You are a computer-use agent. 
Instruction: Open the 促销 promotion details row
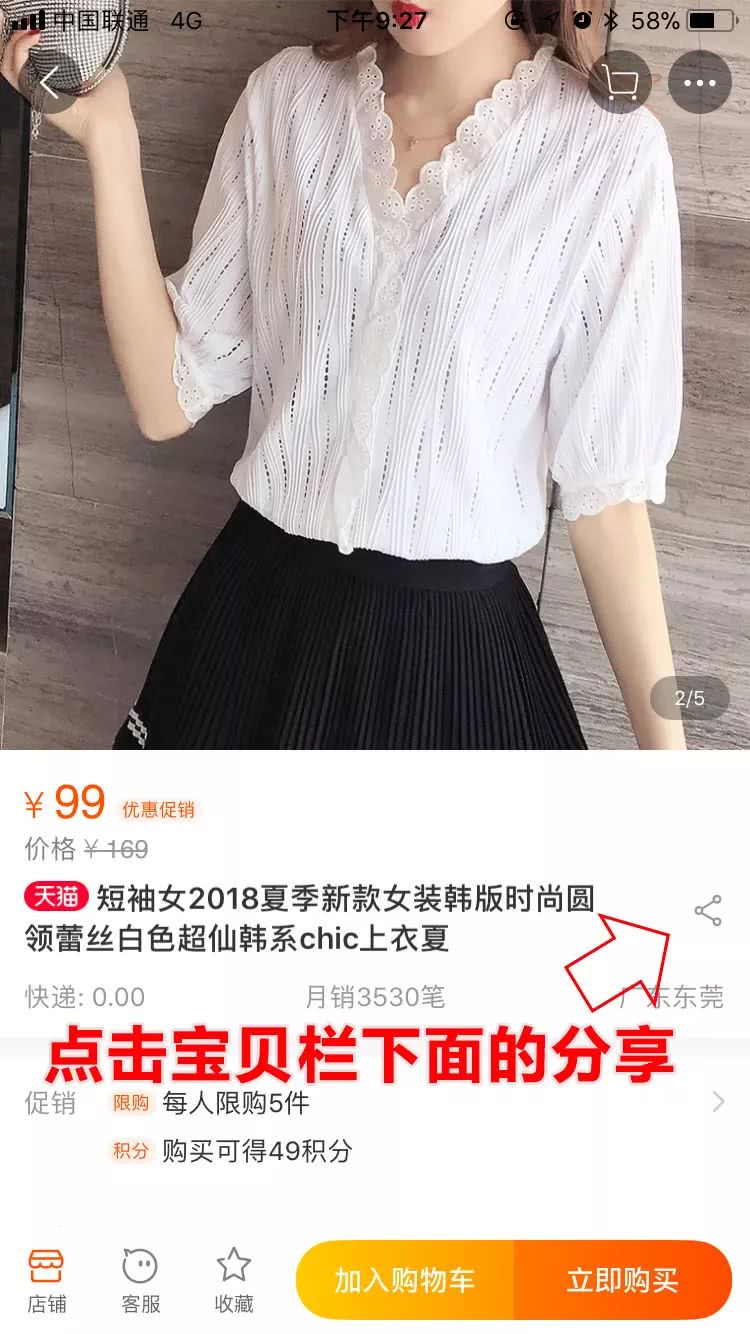375,1103
